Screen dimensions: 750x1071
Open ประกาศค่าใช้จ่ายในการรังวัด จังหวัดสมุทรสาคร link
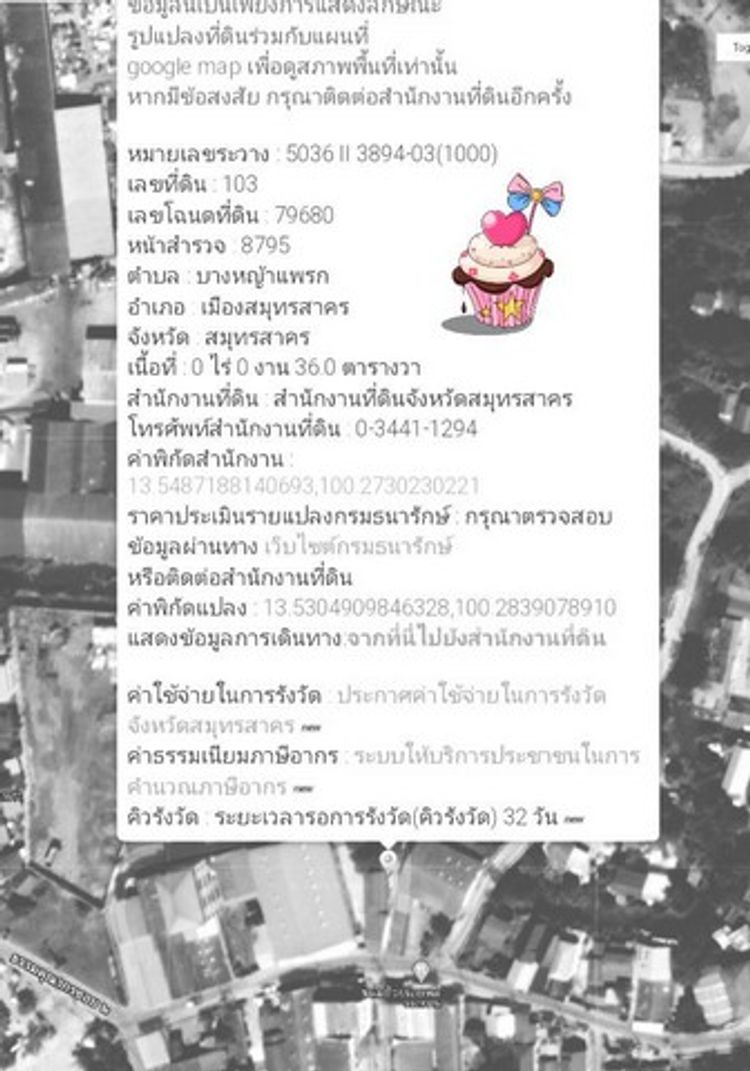click(x=470, y=696)
